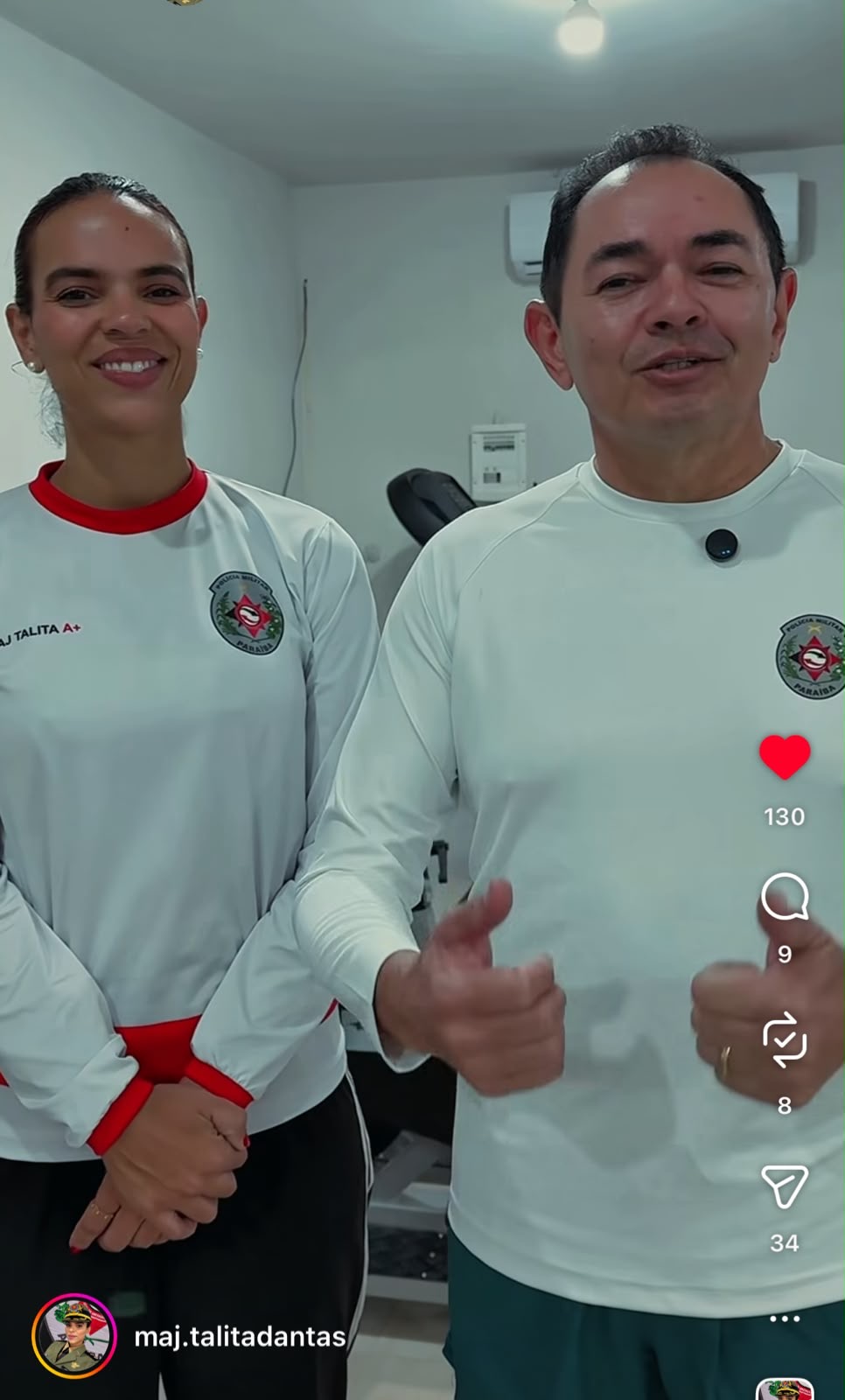Open the three-dot more options menu

point(785,1318)
